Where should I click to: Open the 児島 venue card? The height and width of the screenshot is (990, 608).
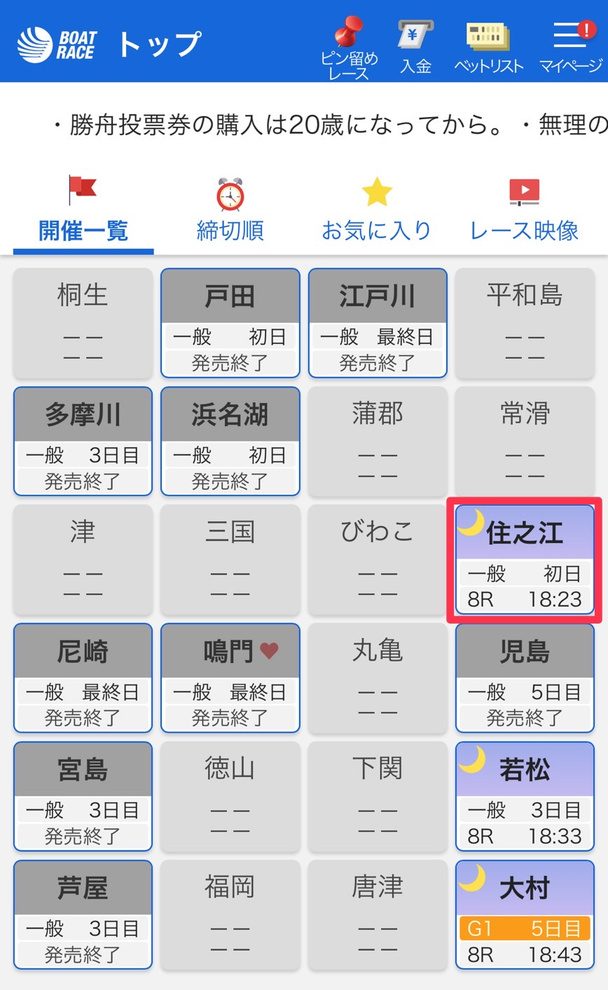(x=525, y=678)
